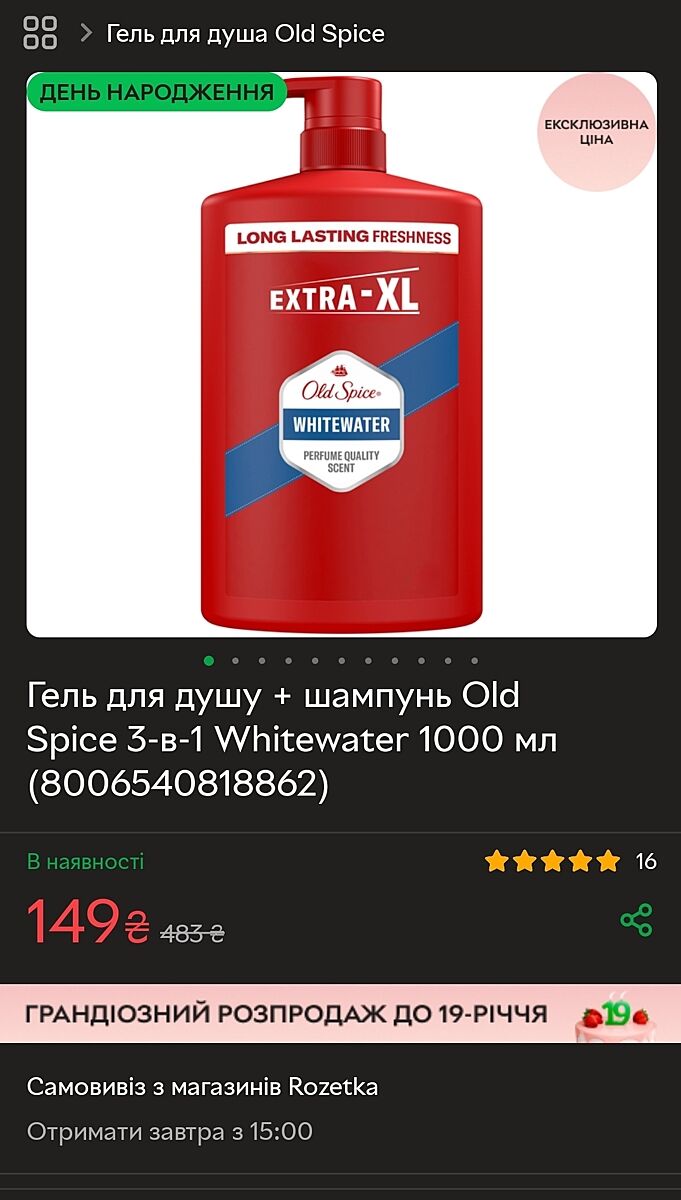Share this product
The width and height of the screenshot is (681, 1200).
pos(636,920)
